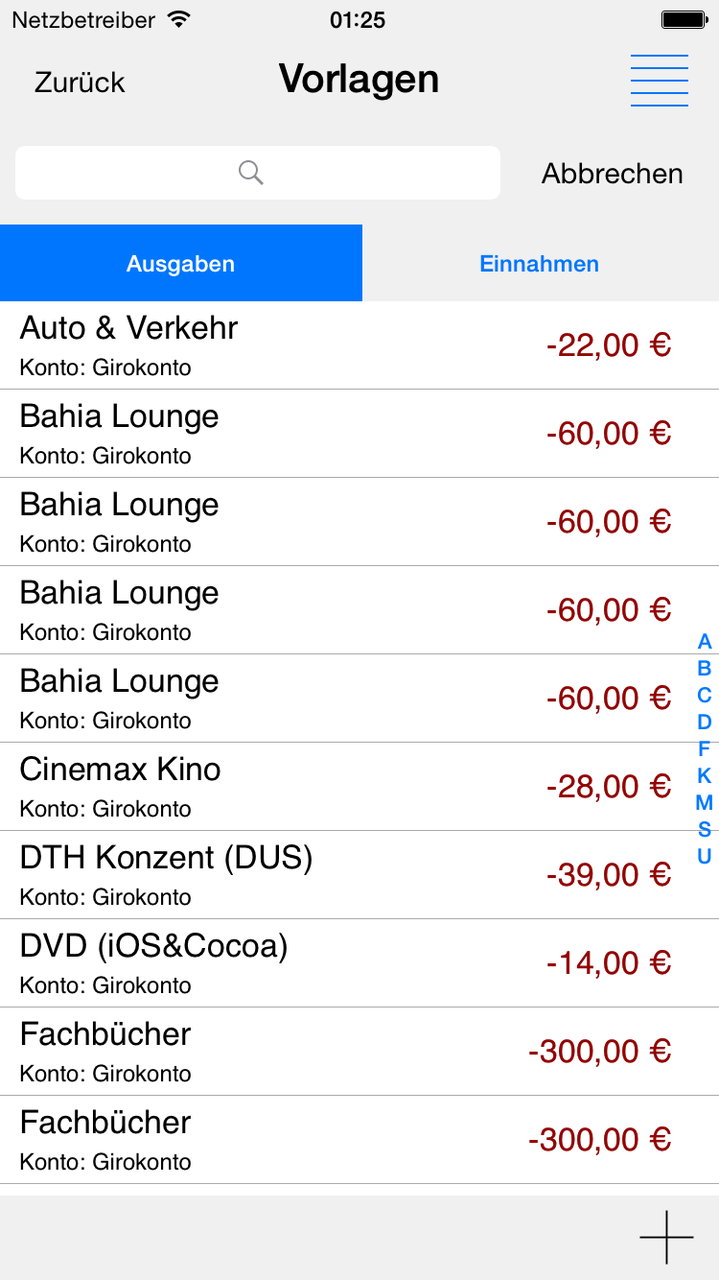Jump to letter S in index
Viewport: 719px width, 1280px height.
[704, 829]
